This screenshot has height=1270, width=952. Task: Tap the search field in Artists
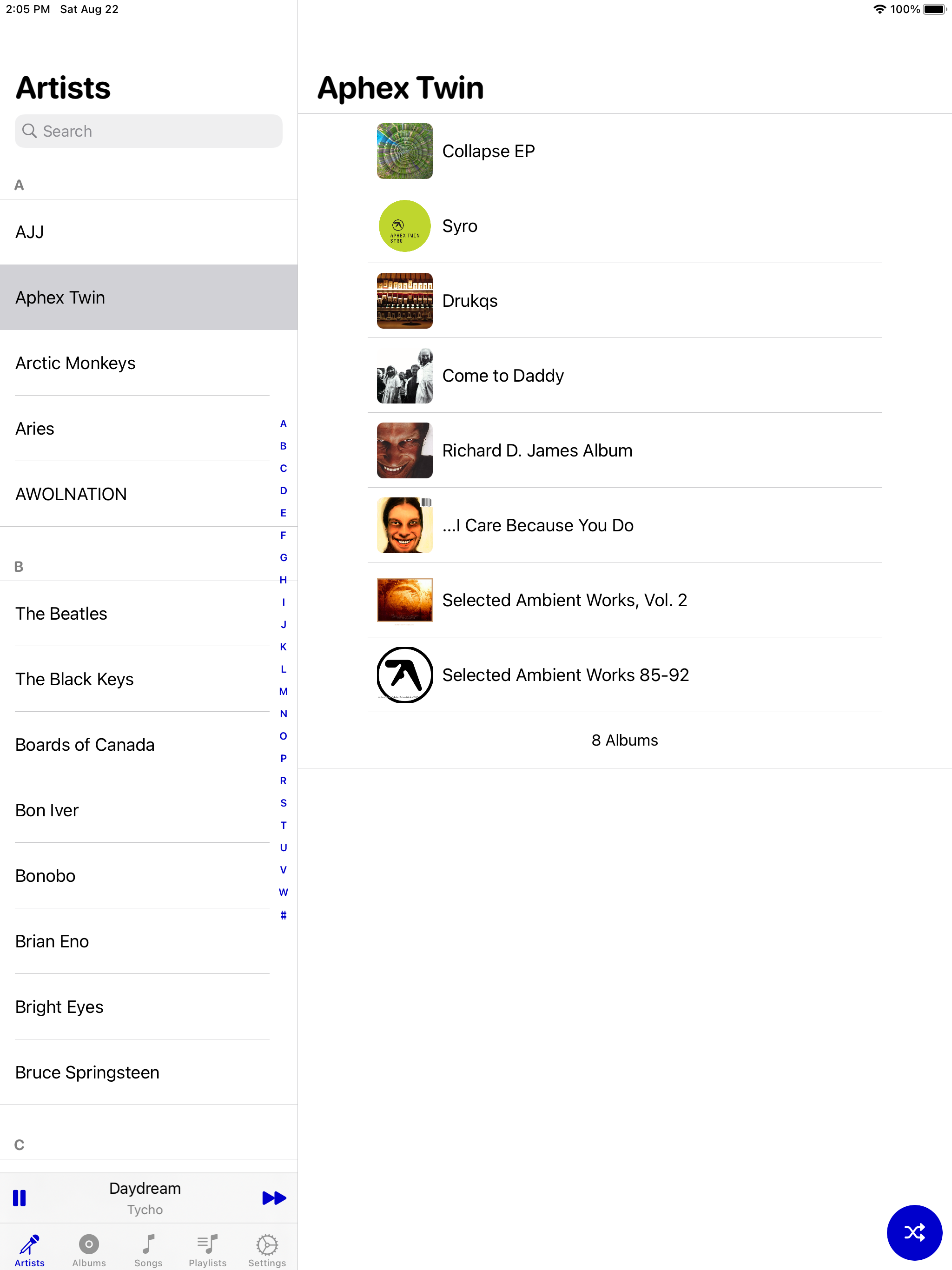pyautogui.click(x=148, y=131)
